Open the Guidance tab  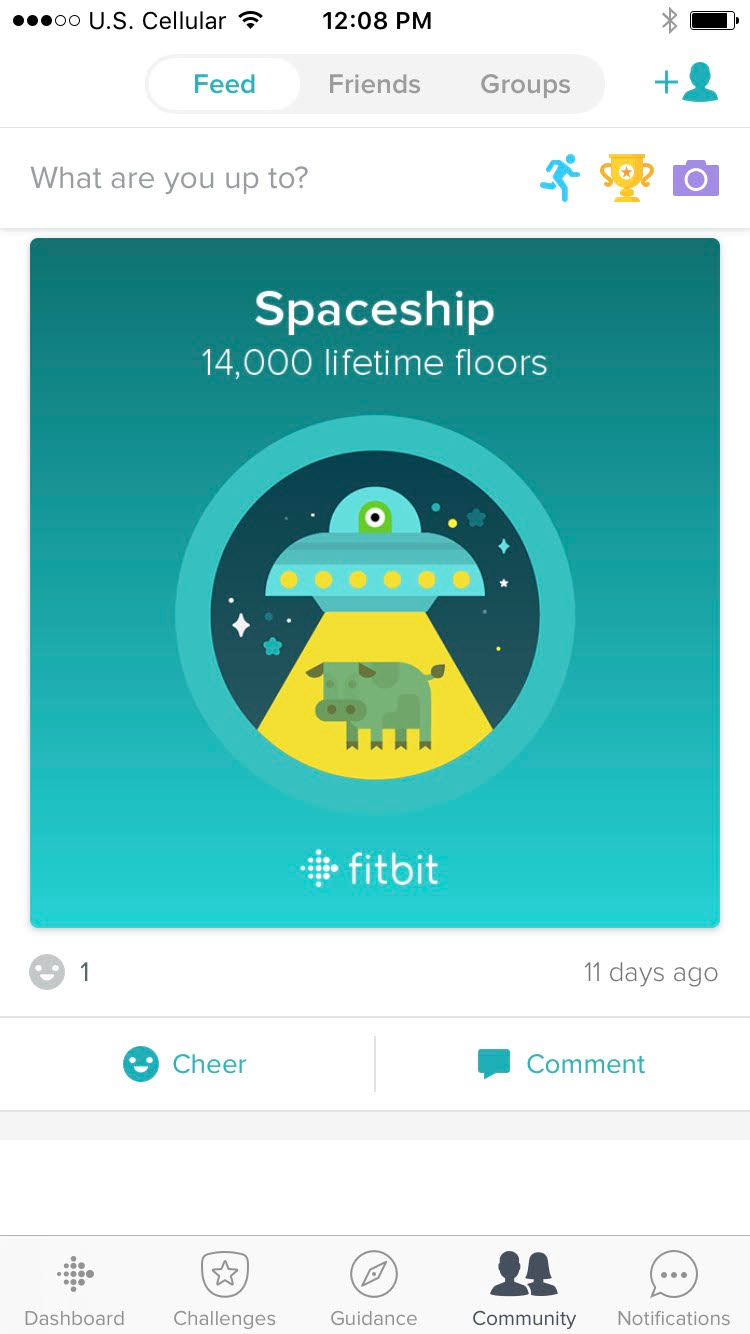374,1287
